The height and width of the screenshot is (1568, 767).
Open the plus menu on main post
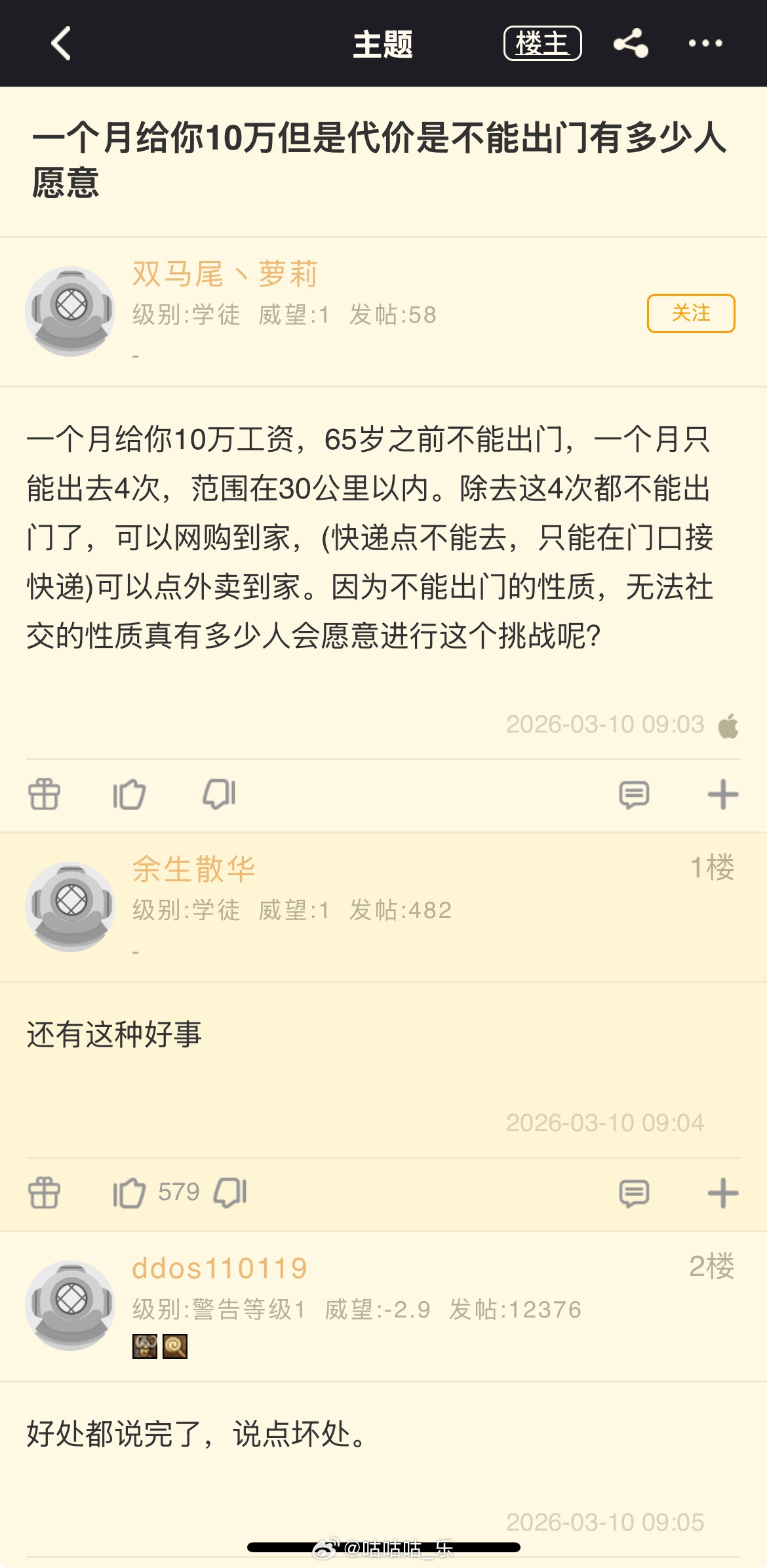click(x=723, y=794)
